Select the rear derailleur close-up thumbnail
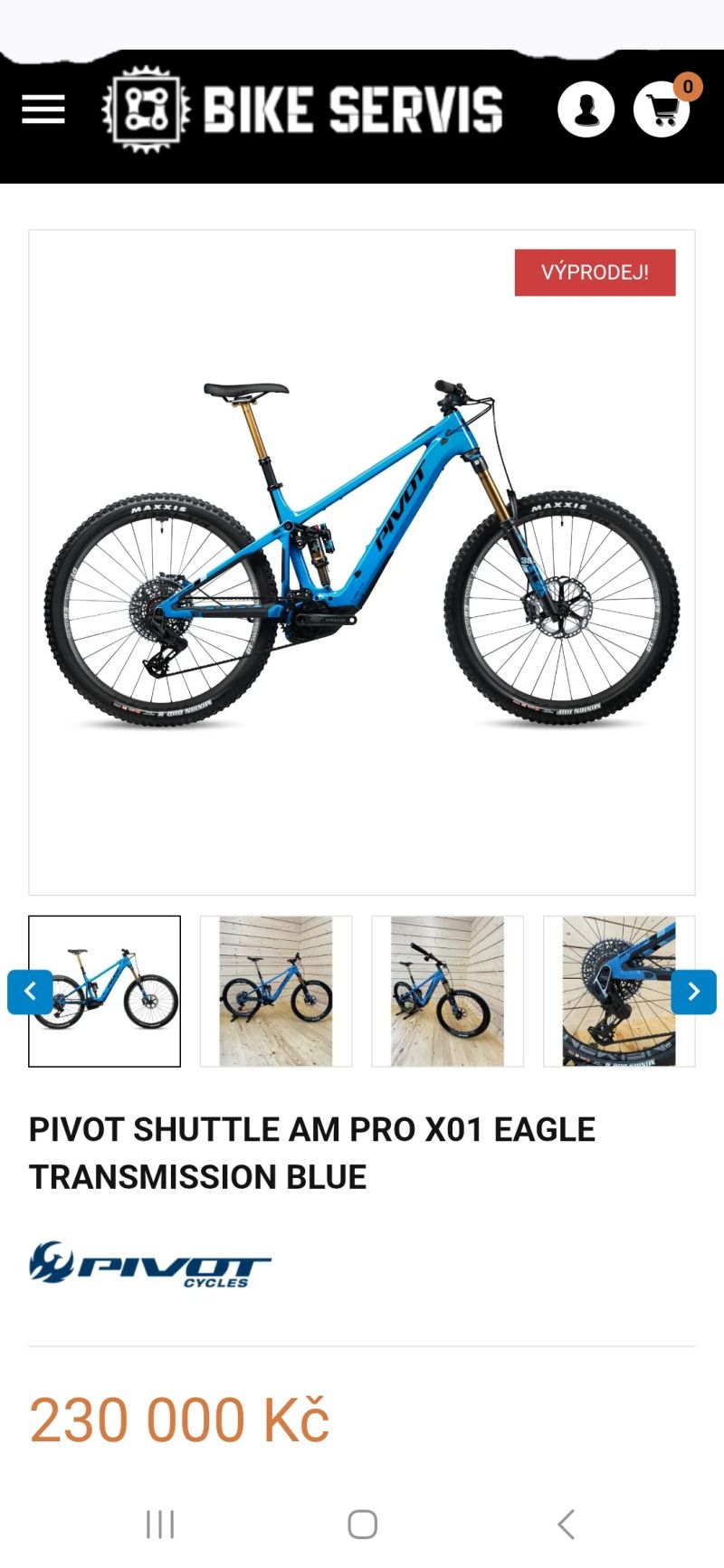The height and width of the screenshot is (1568, 724). [619, 991]
